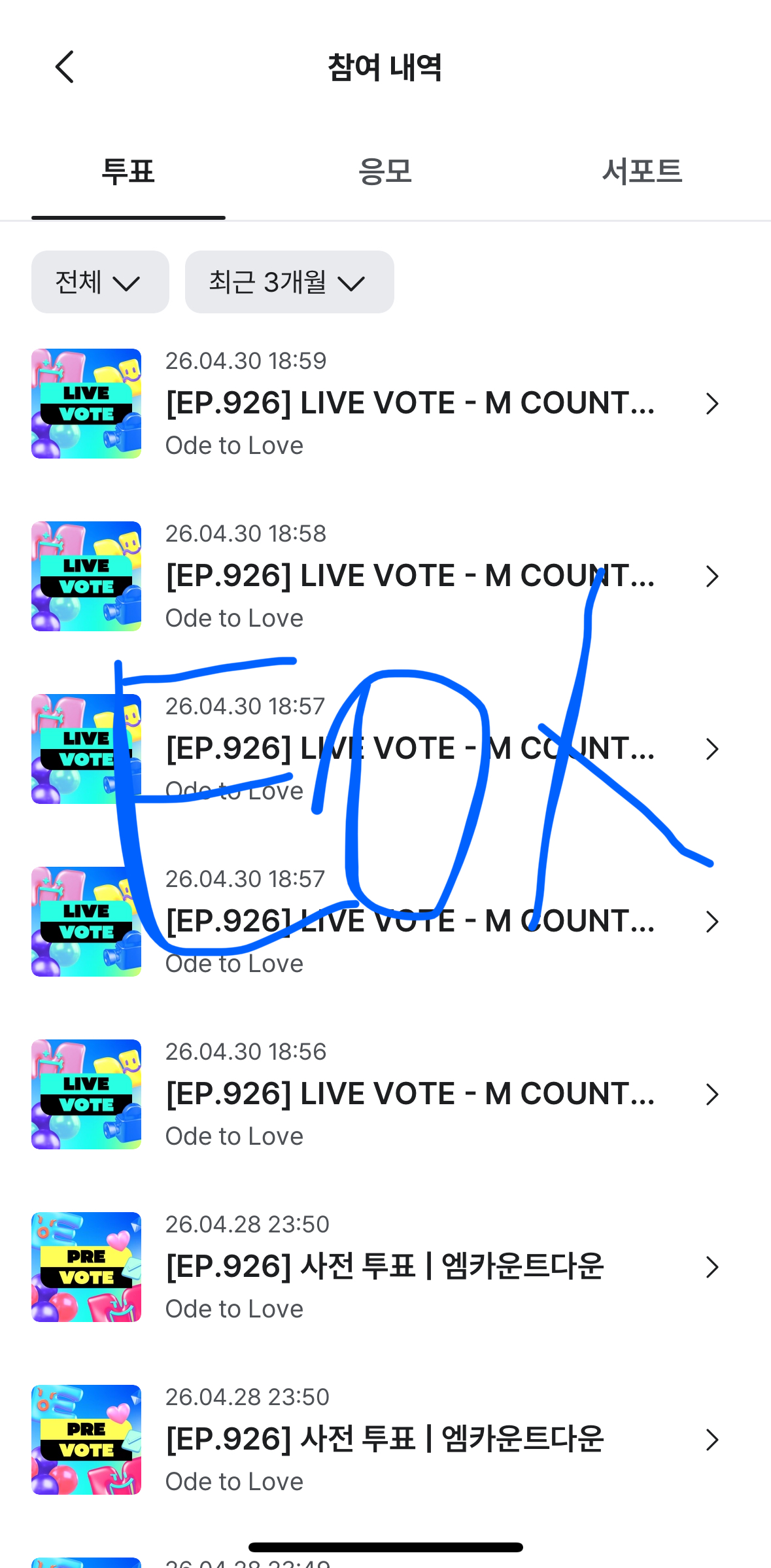Open the LIVE VOTE entry from 18:58
Viewport: 771px width, 1568px height.
click(x=385, y=576)
